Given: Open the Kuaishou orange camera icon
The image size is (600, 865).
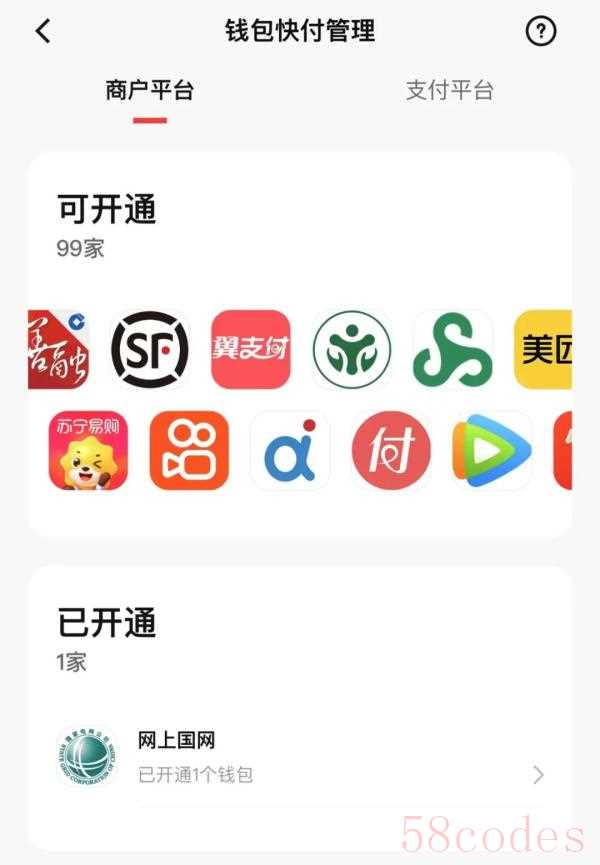Looking at the screenshot, I should 189,451.
